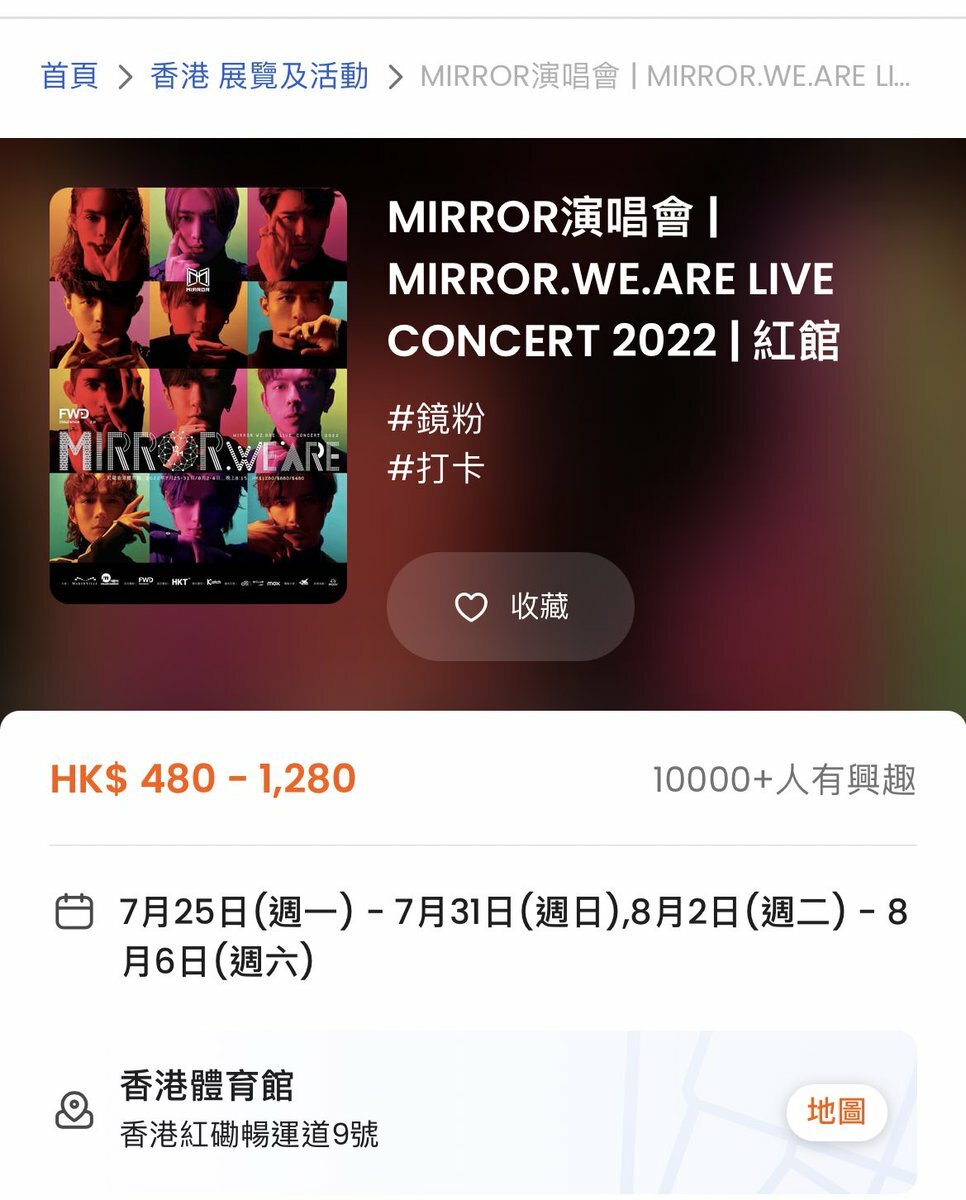This screenshot has width=966, height=1200.
Task: Open the #鏡粉 hashtag
Action: point(436,418)
